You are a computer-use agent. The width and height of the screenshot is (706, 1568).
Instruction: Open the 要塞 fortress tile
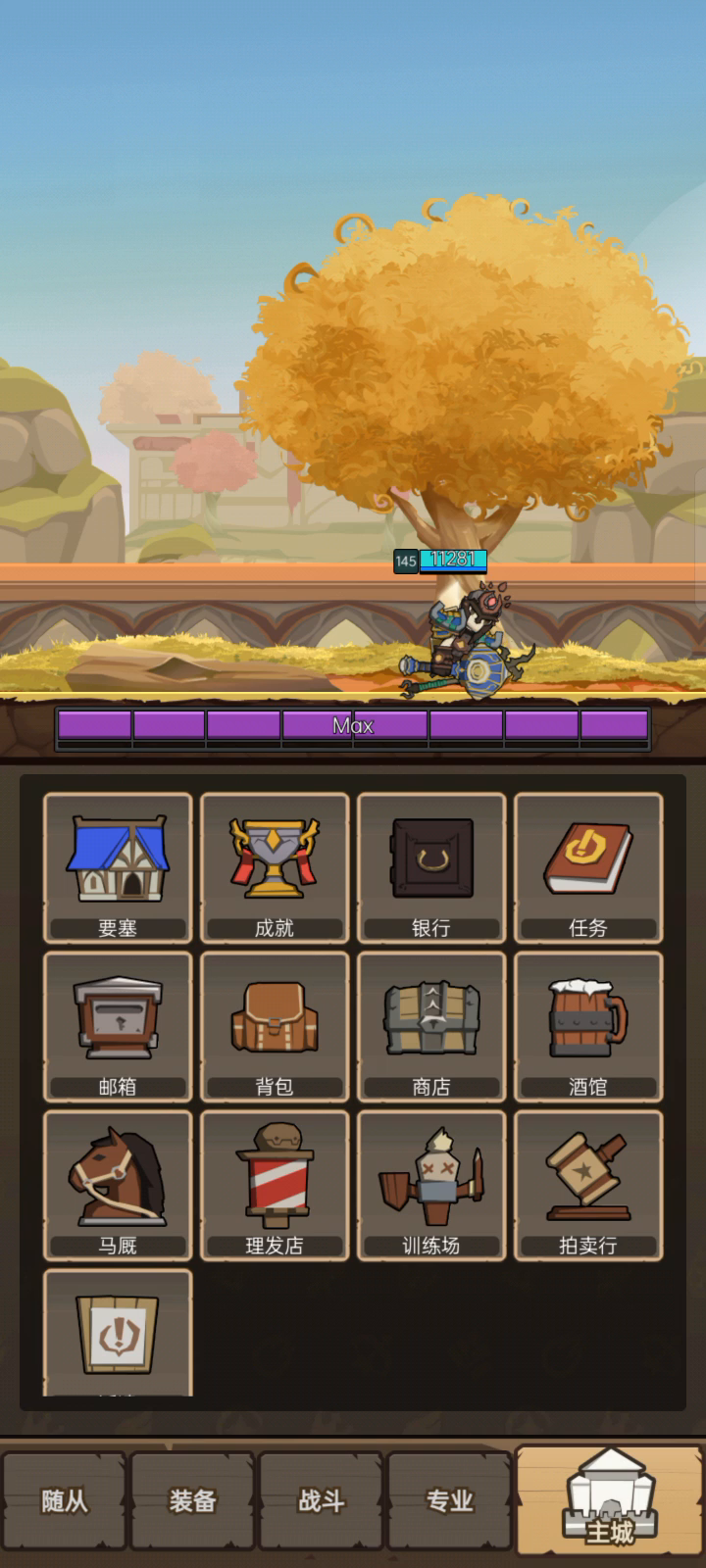click(118, 868)
